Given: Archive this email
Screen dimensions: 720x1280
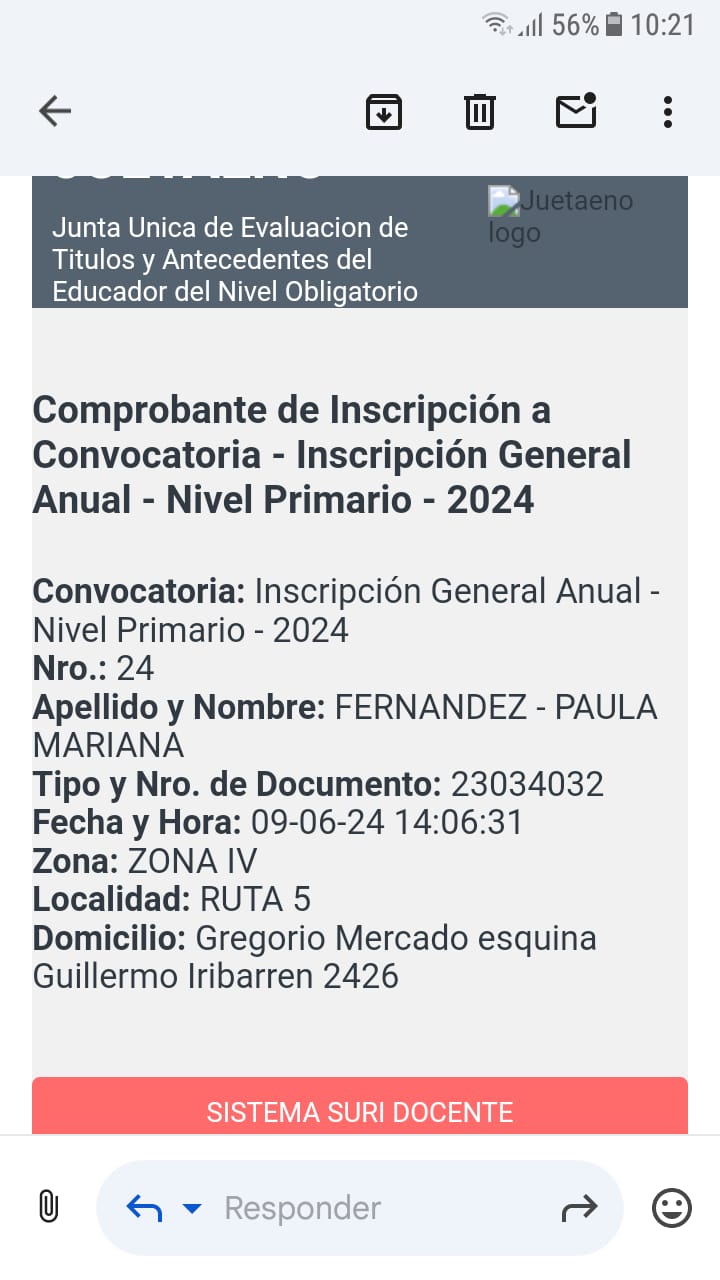Looking at the screenshot, I should tap(384, 111).
